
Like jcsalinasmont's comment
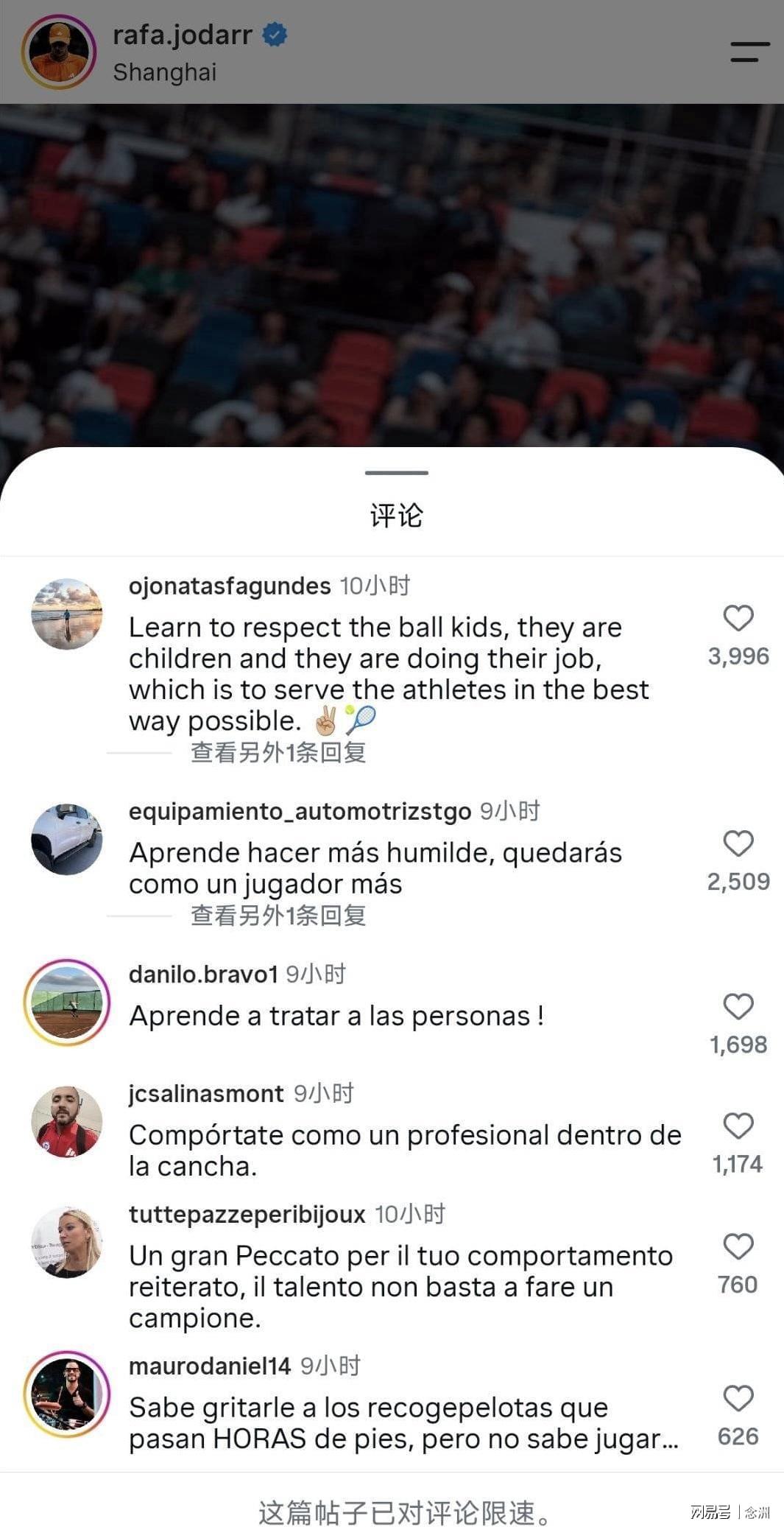click(738, 1126)
